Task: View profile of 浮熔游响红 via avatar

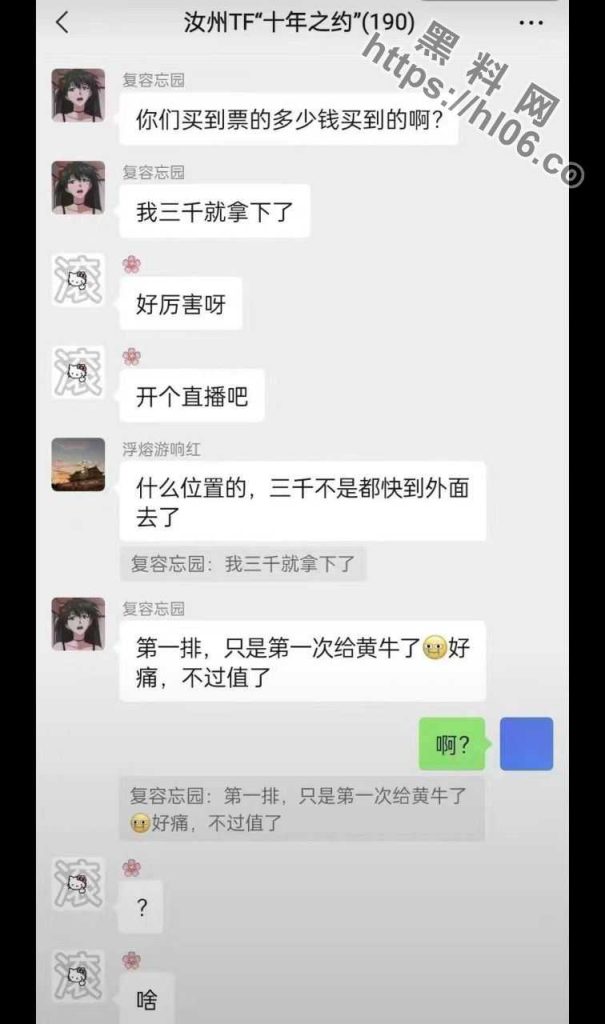Action: pyautogui.click(x=78, y=464)
